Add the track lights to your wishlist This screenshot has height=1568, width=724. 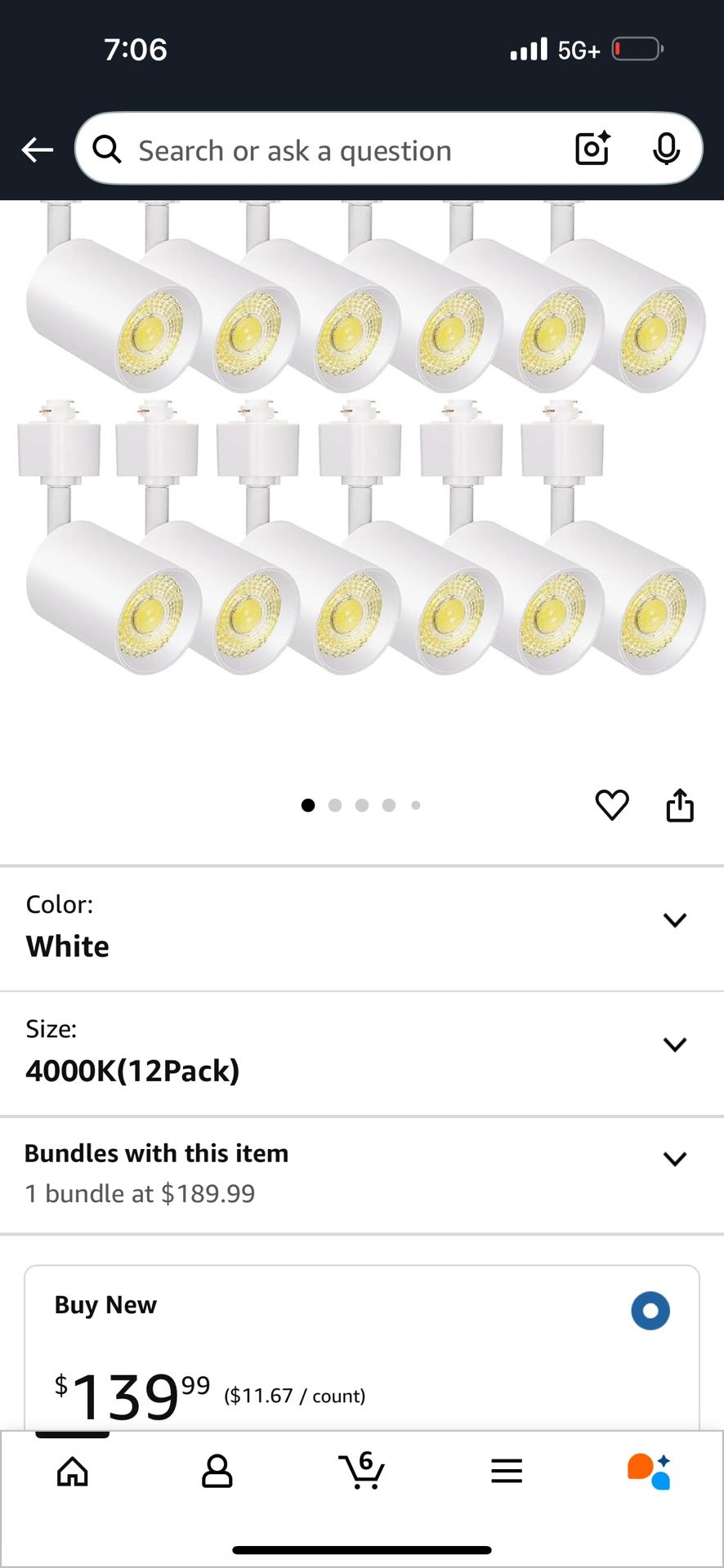click(x=612, y=804)
